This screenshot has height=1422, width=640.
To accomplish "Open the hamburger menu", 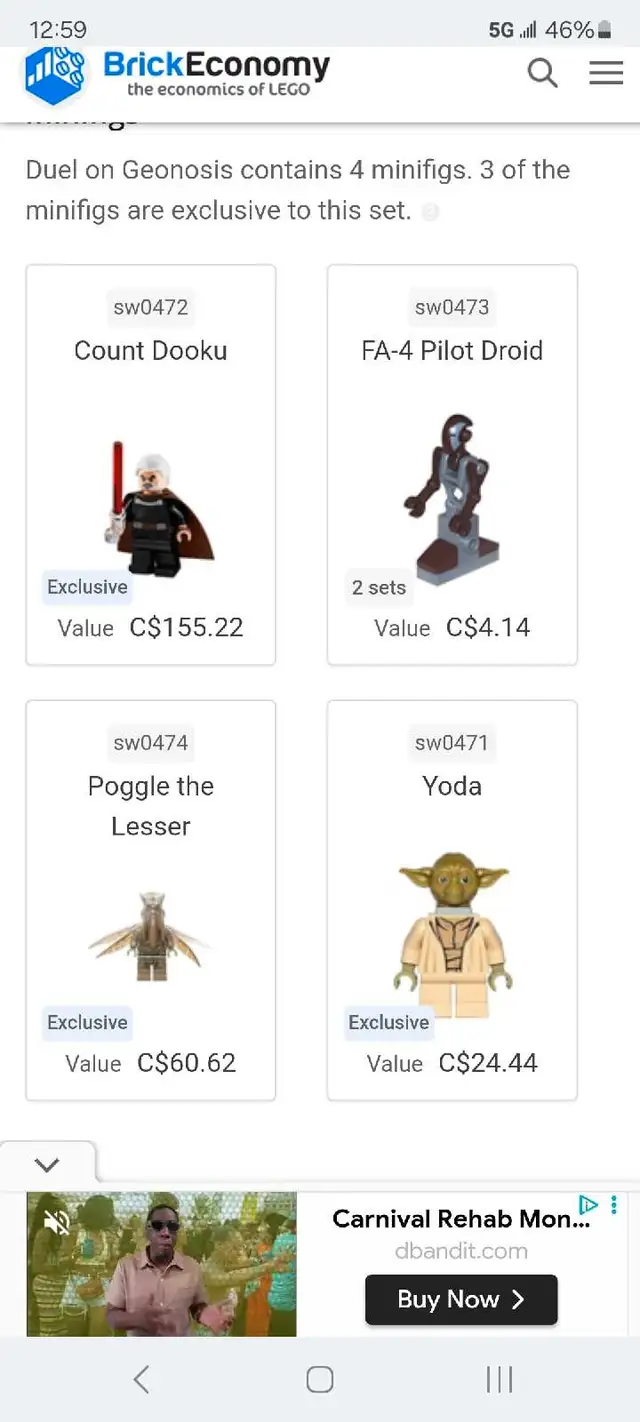I will (606, 73).
